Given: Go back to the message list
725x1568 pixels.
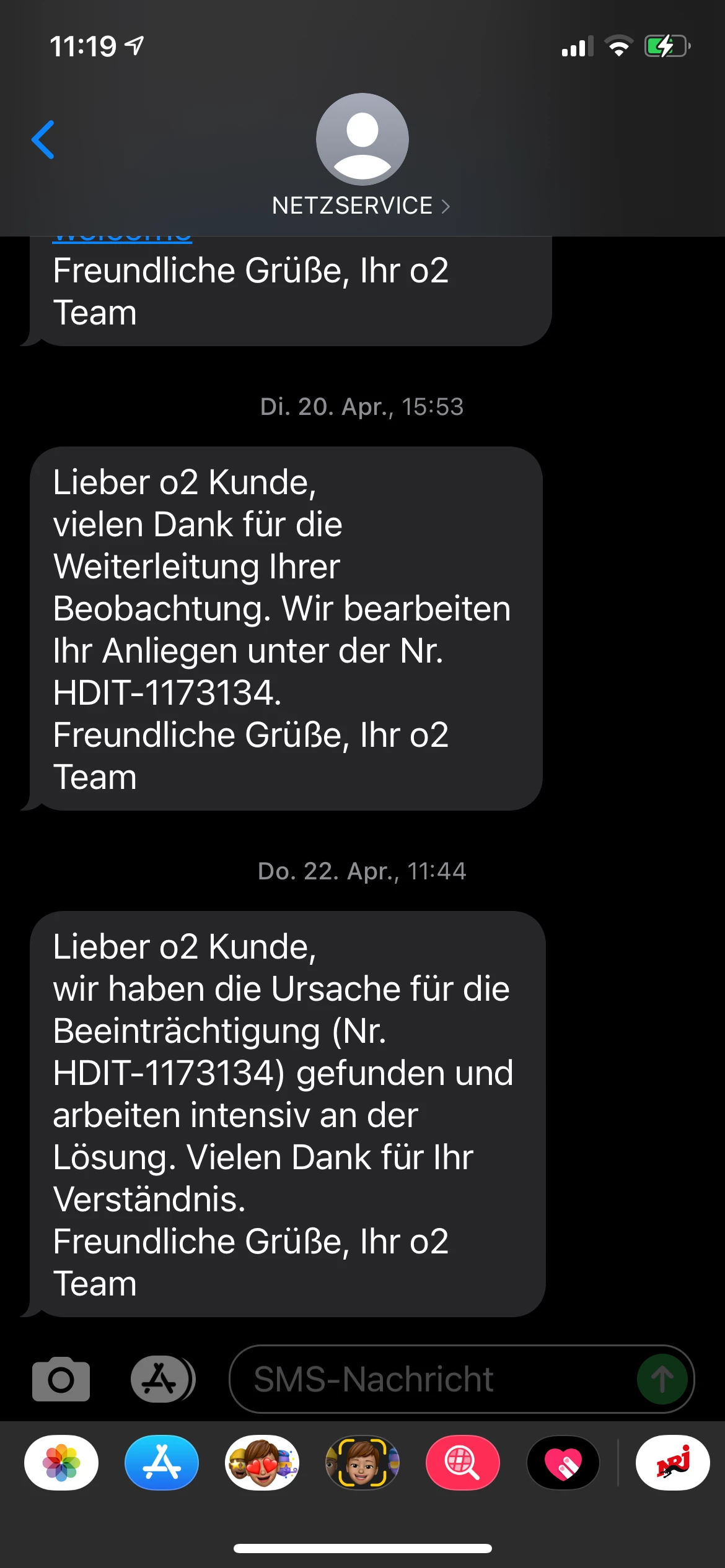Looking at the screenshot, I should pyautogui.click(x=43, y=139).
